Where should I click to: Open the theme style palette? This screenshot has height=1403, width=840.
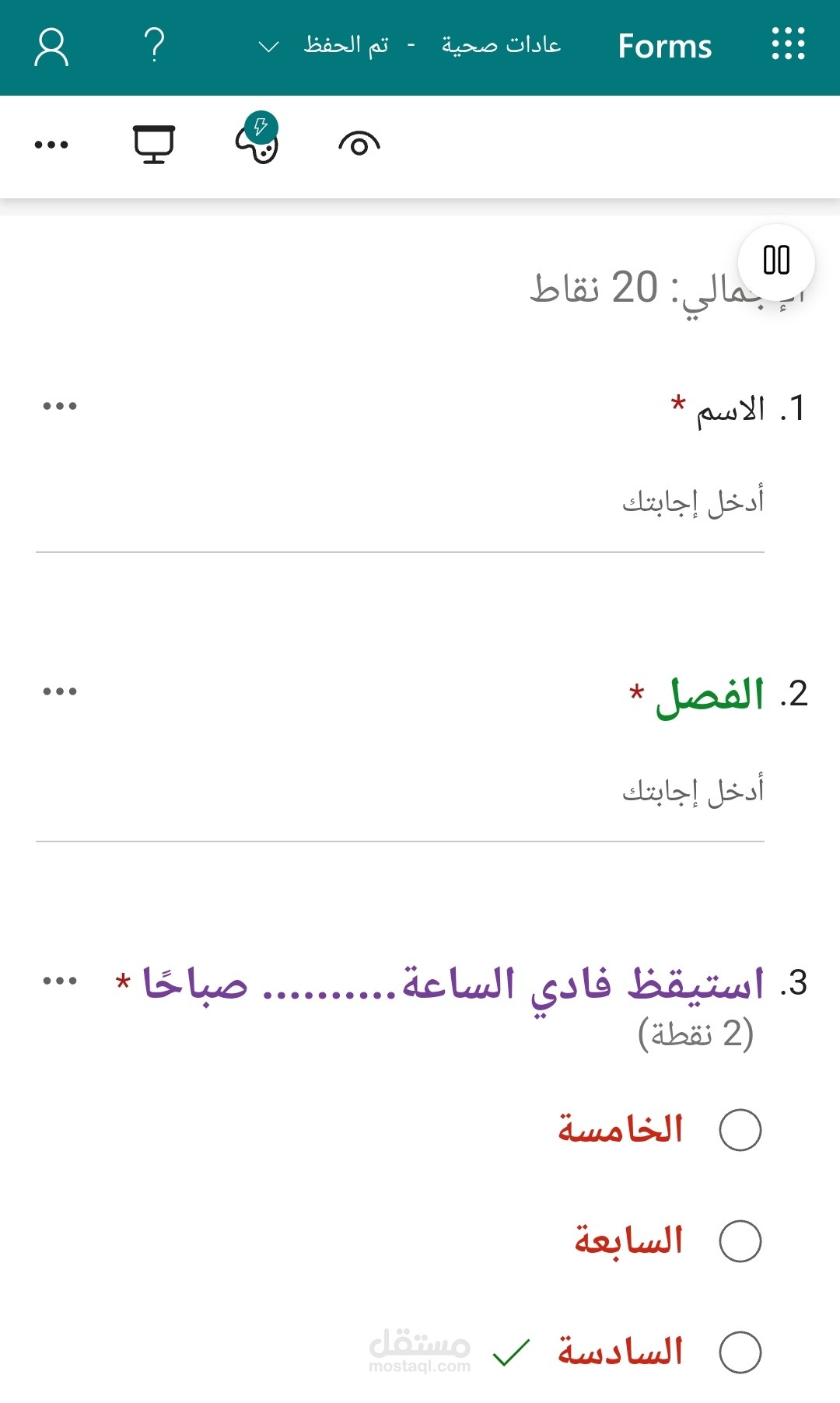tap(257, 142)
